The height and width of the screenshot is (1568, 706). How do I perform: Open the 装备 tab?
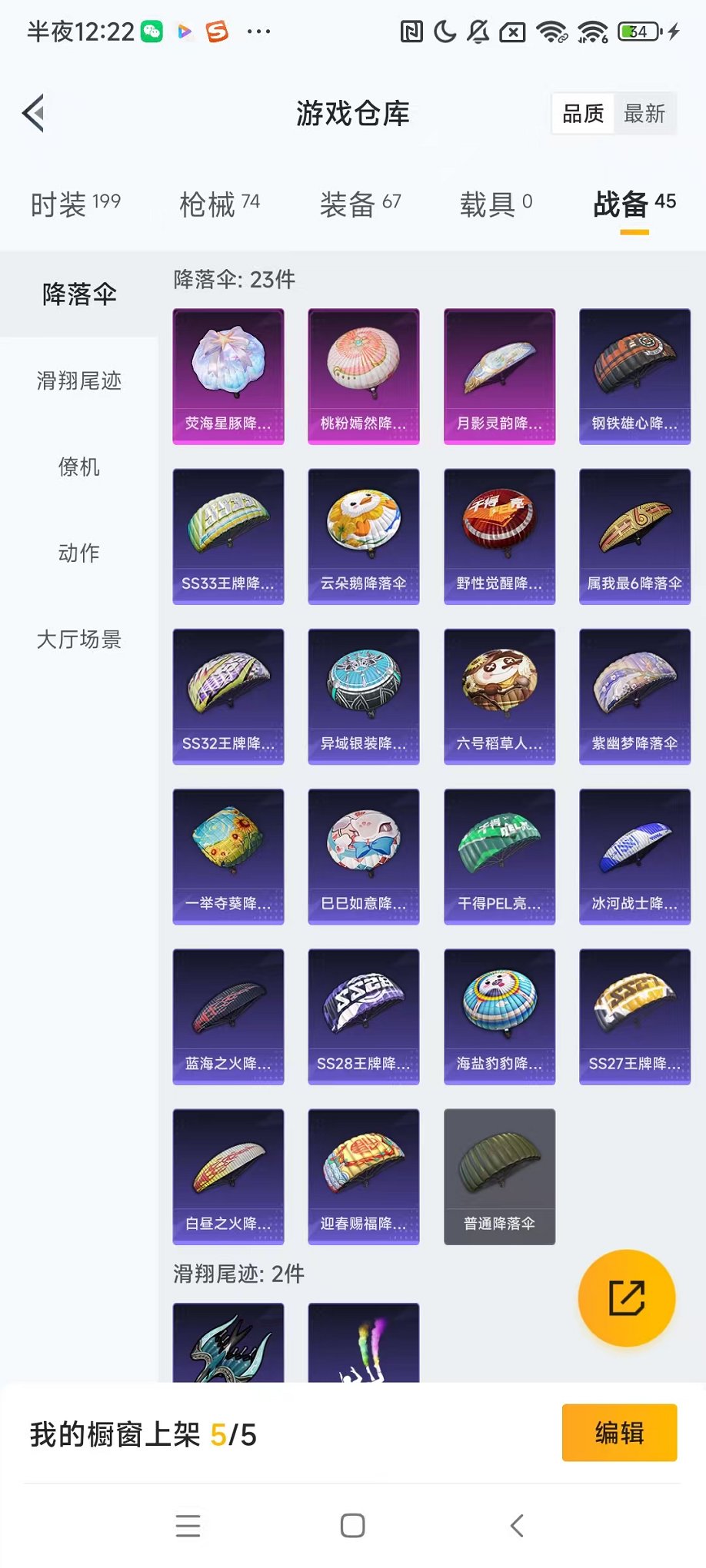360,204
